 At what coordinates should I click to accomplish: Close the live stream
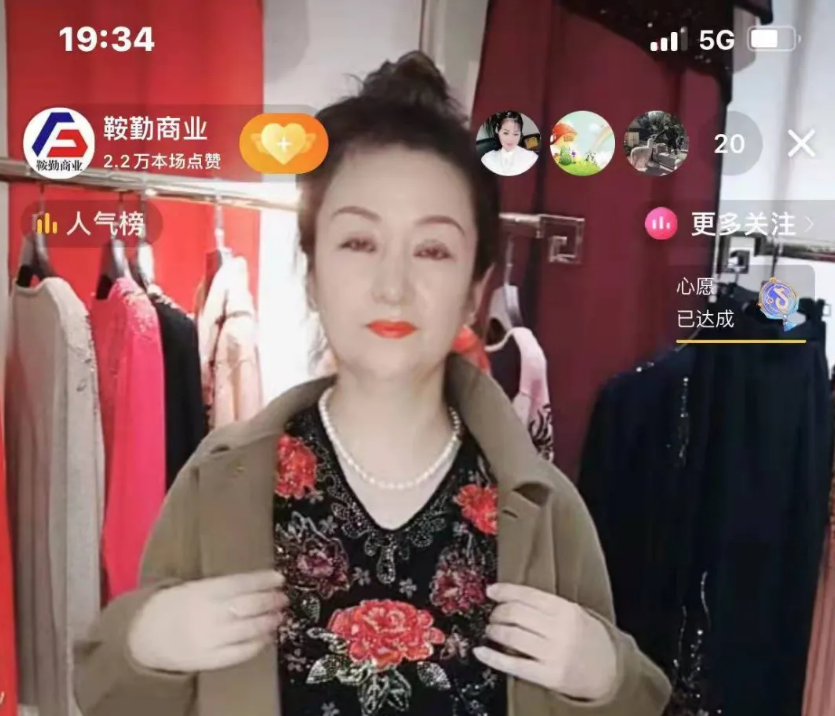801,144
